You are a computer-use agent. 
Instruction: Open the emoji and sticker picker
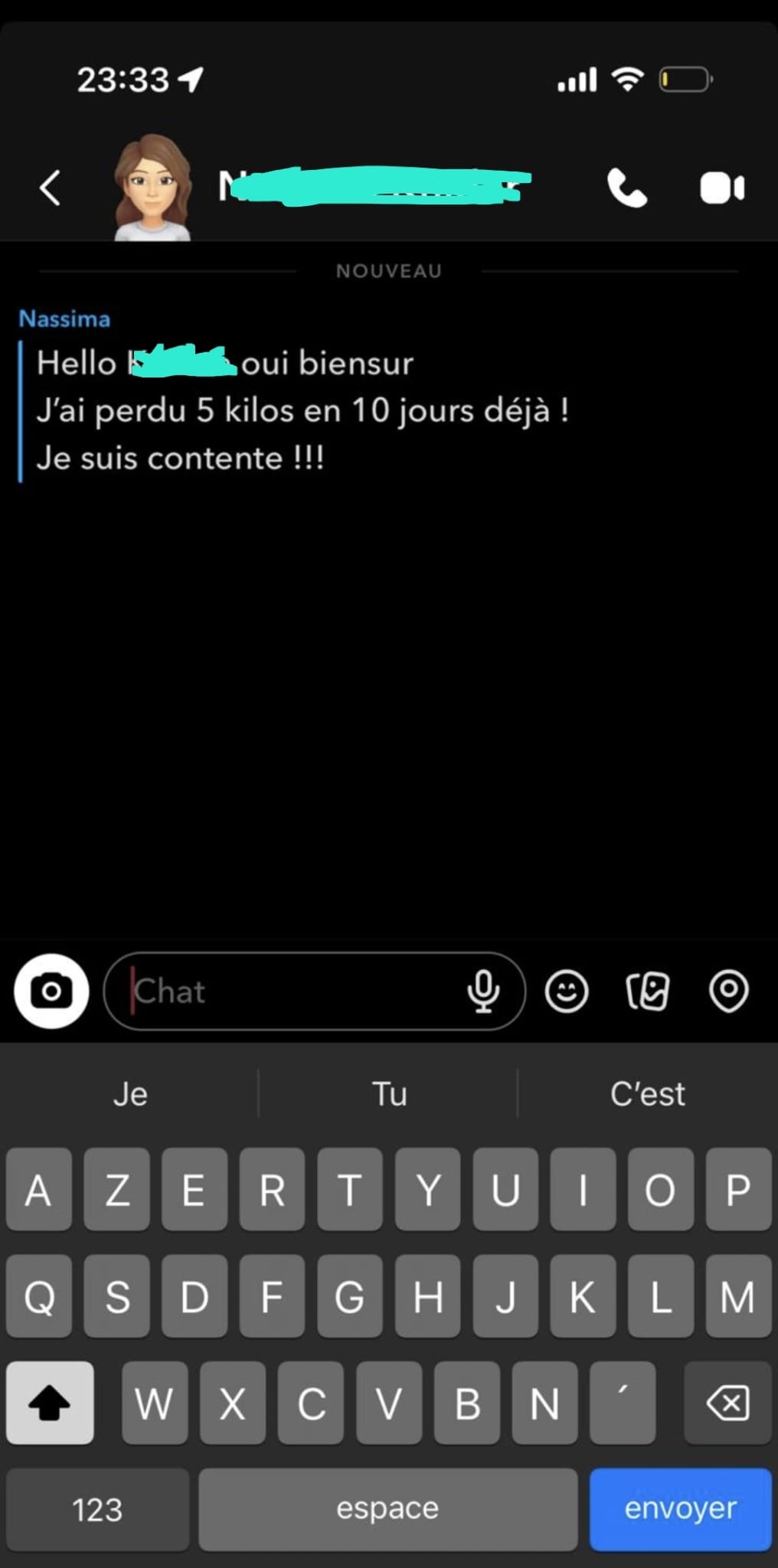click(567, 991)
